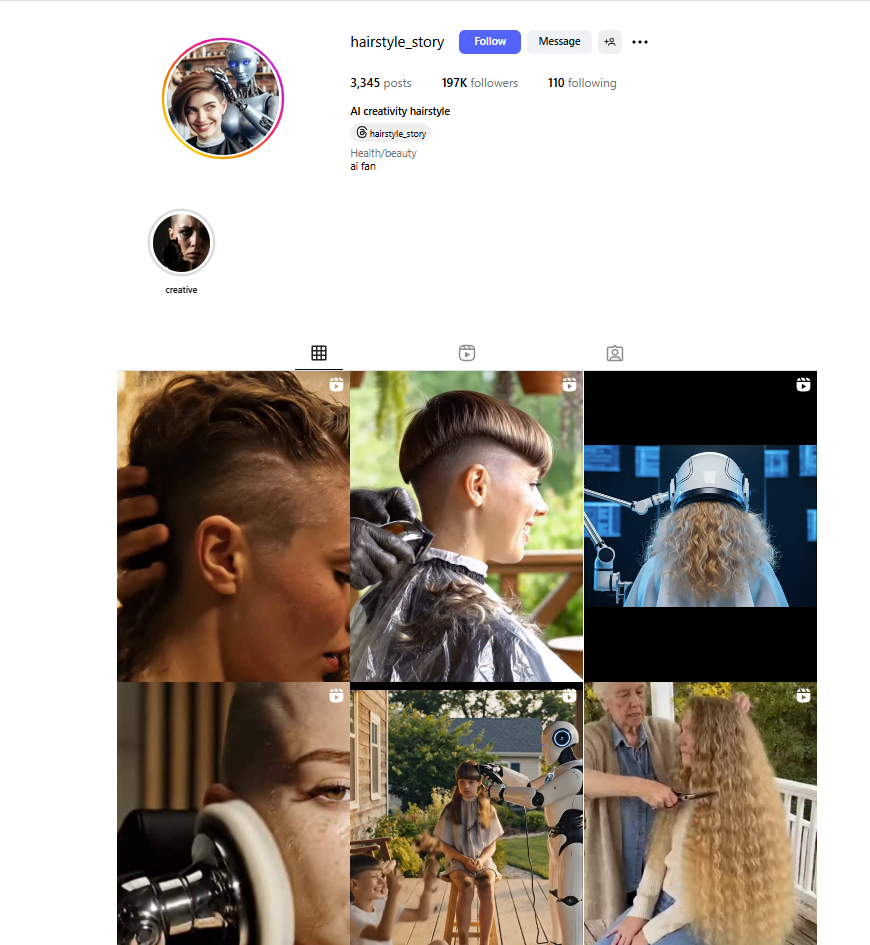The image size is (870, 945).
Task: Message hairstyle_story
Action: click(x=559, y=42)
